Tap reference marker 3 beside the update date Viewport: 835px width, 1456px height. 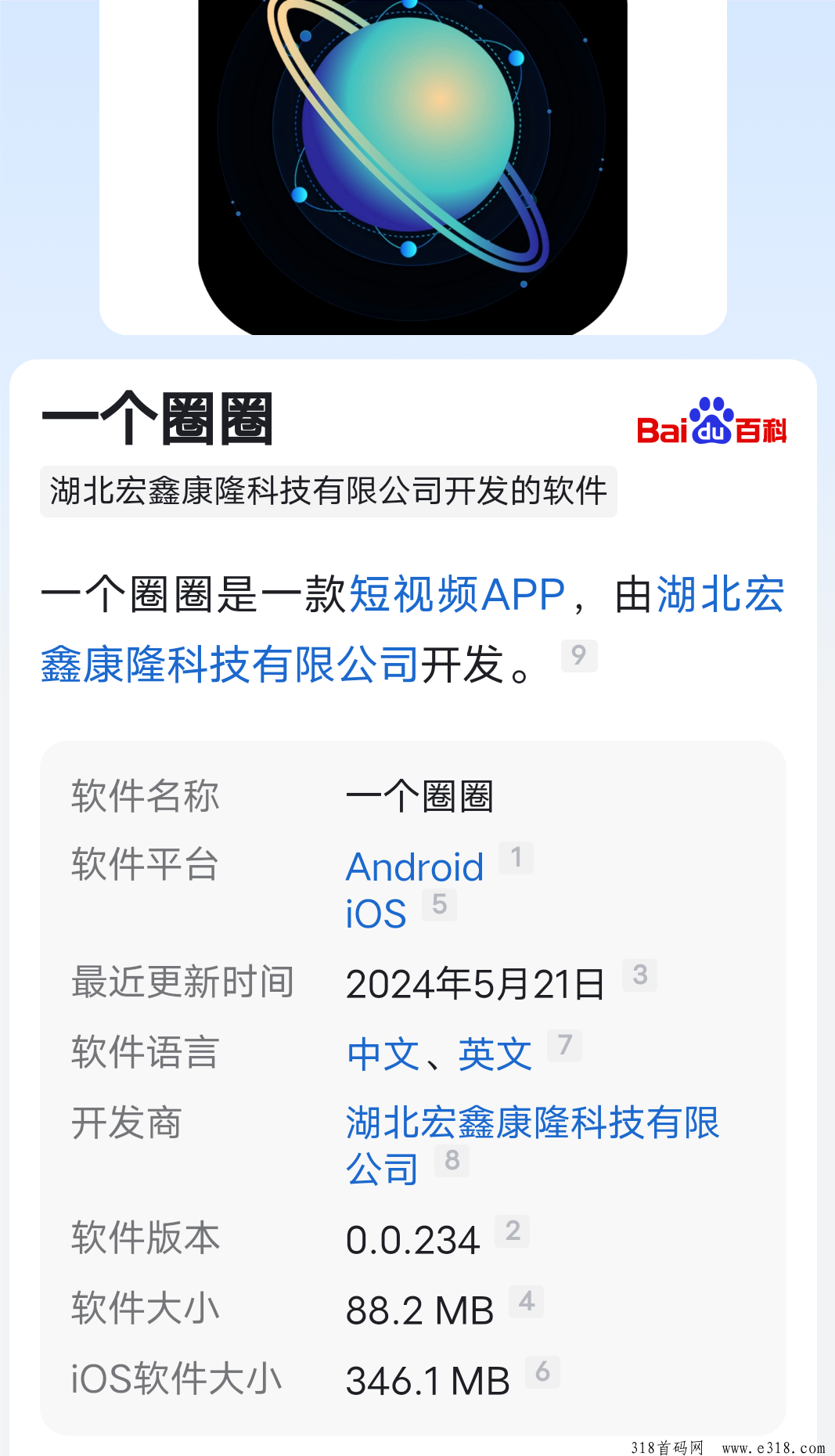(640, 975)
